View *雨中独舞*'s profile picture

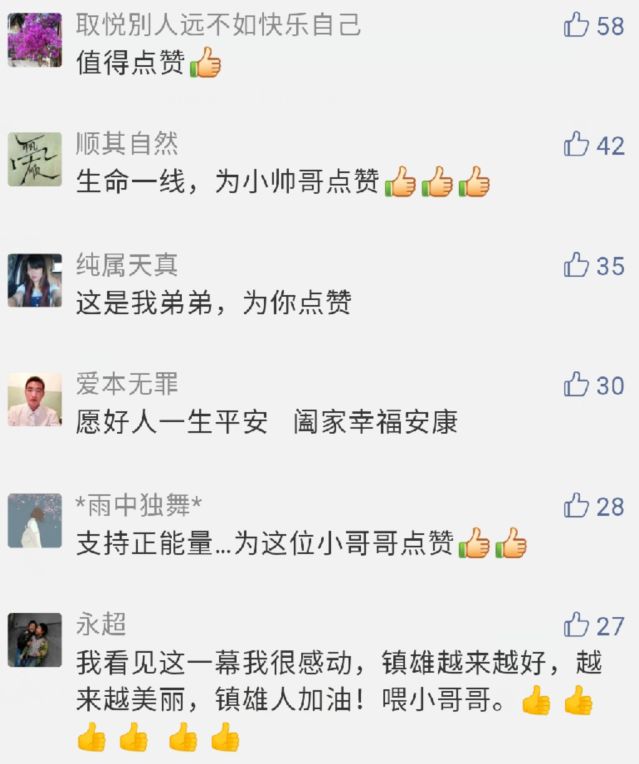click(x=34, y=520)
